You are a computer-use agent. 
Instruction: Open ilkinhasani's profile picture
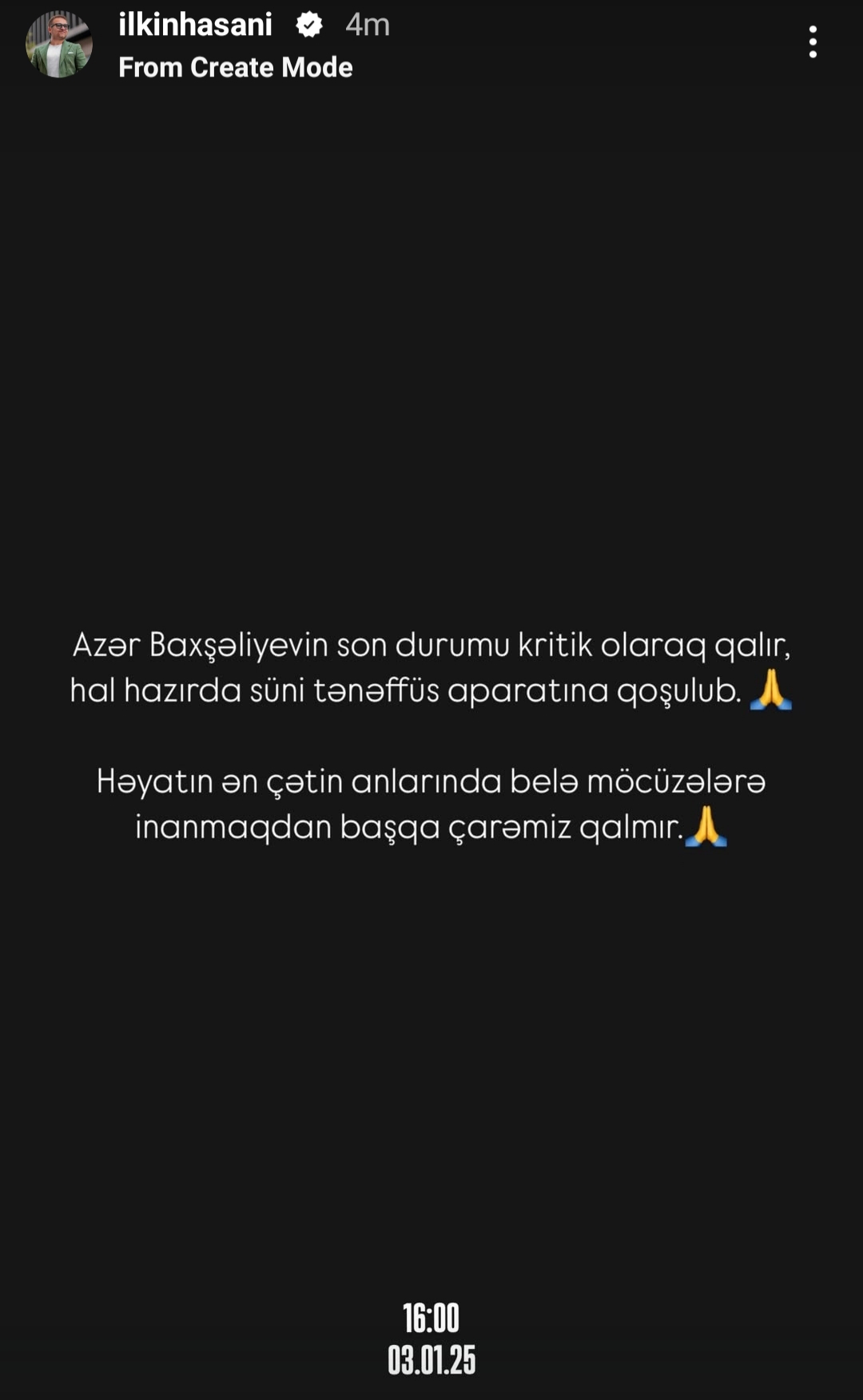pos(59,44)
